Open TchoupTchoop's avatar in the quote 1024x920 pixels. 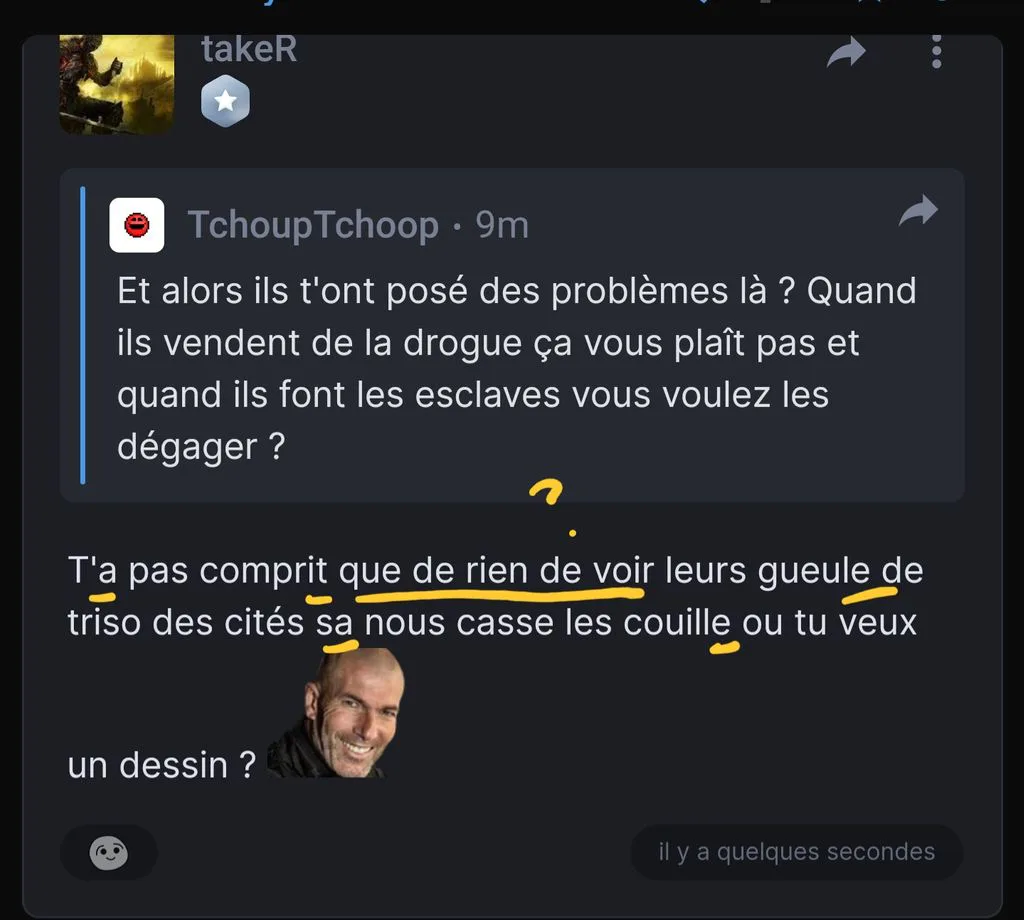pos(136,225)
